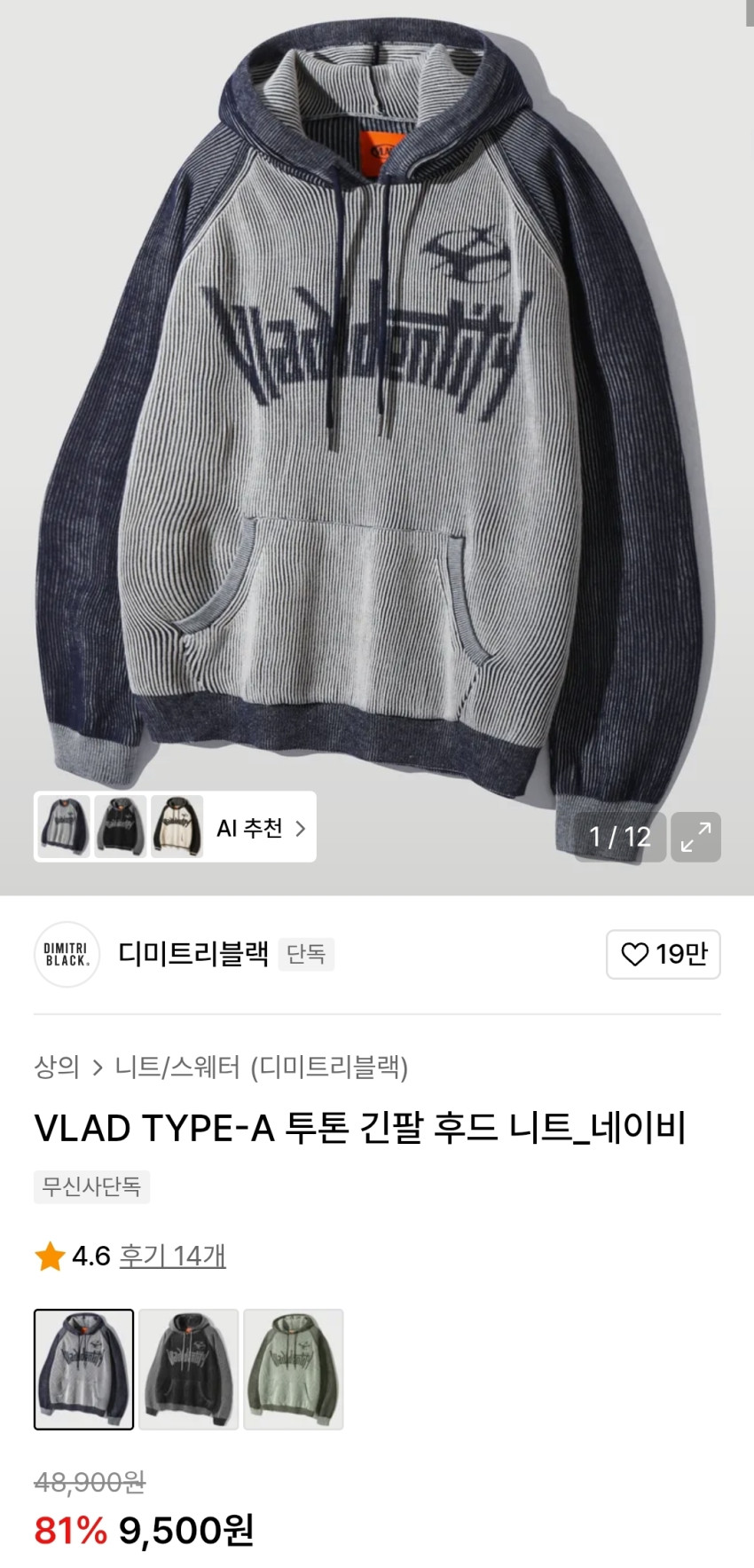Image resolution: width=754 pixels, height=1568 pixels.
Task: Open AI 추천 similar items
Action: [261, 828]
